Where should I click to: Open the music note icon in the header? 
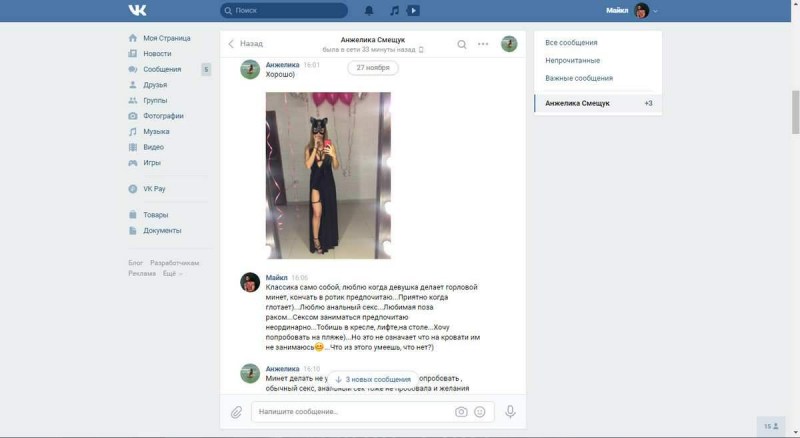pos(394,11)
